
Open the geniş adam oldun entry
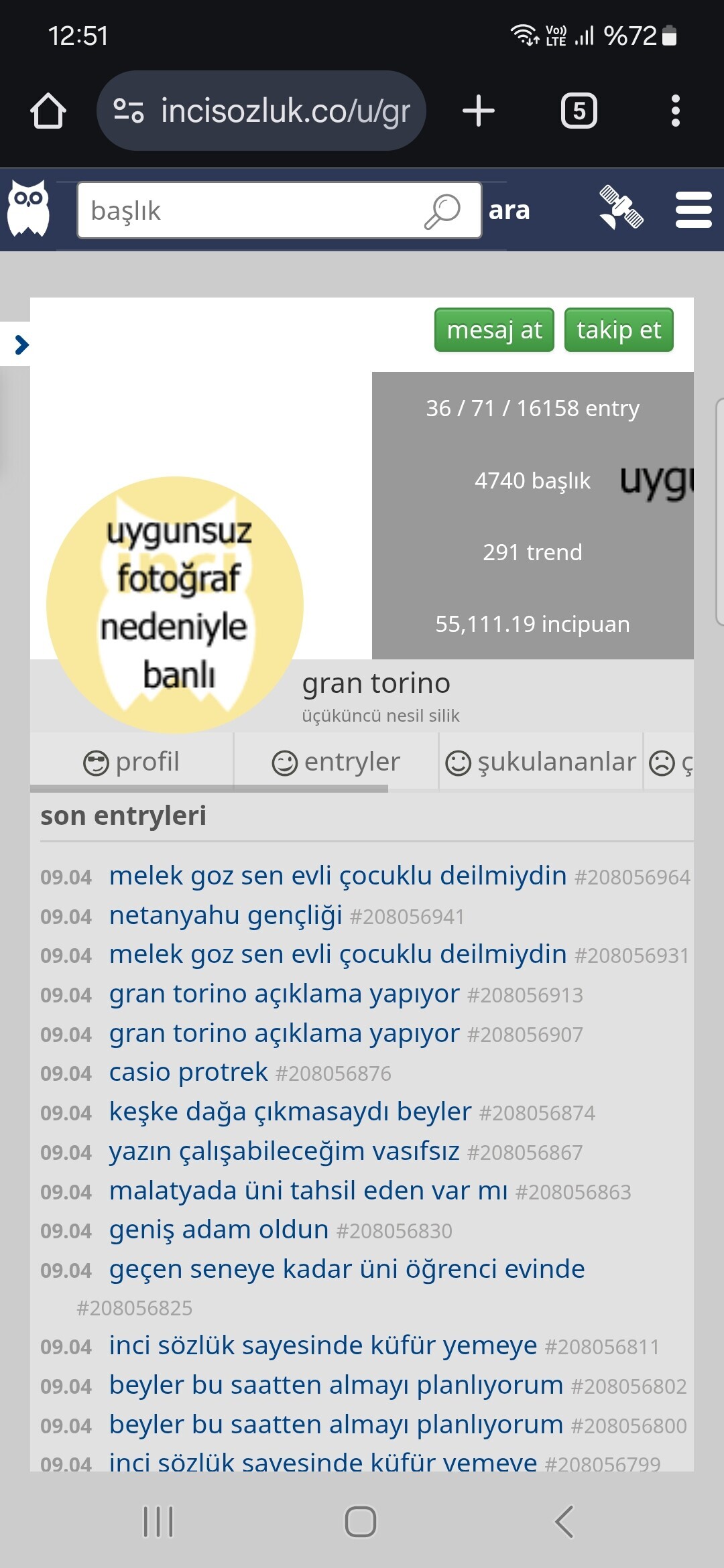pyautogui.click(x=219, y=1230)
